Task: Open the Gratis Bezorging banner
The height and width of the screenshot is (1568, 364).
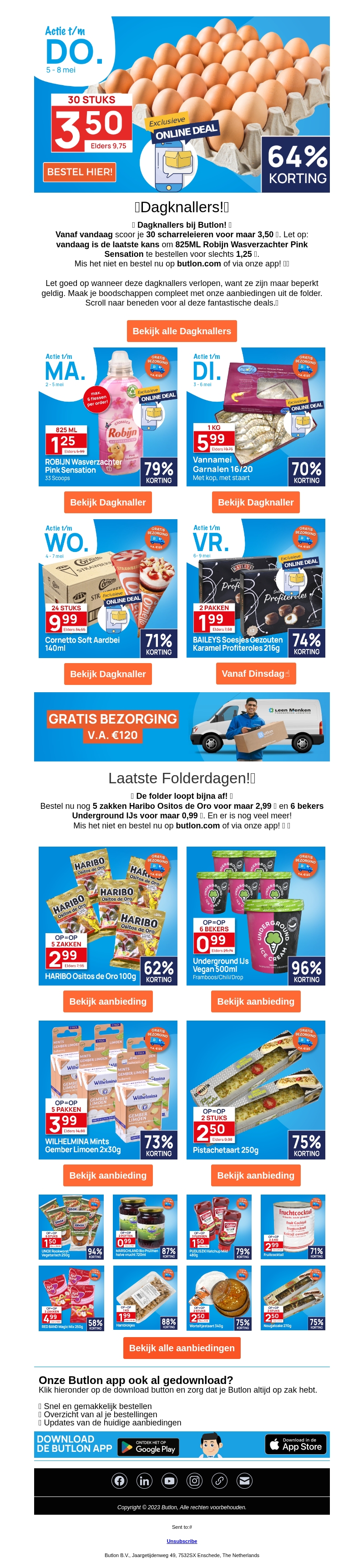Action: 182,726
